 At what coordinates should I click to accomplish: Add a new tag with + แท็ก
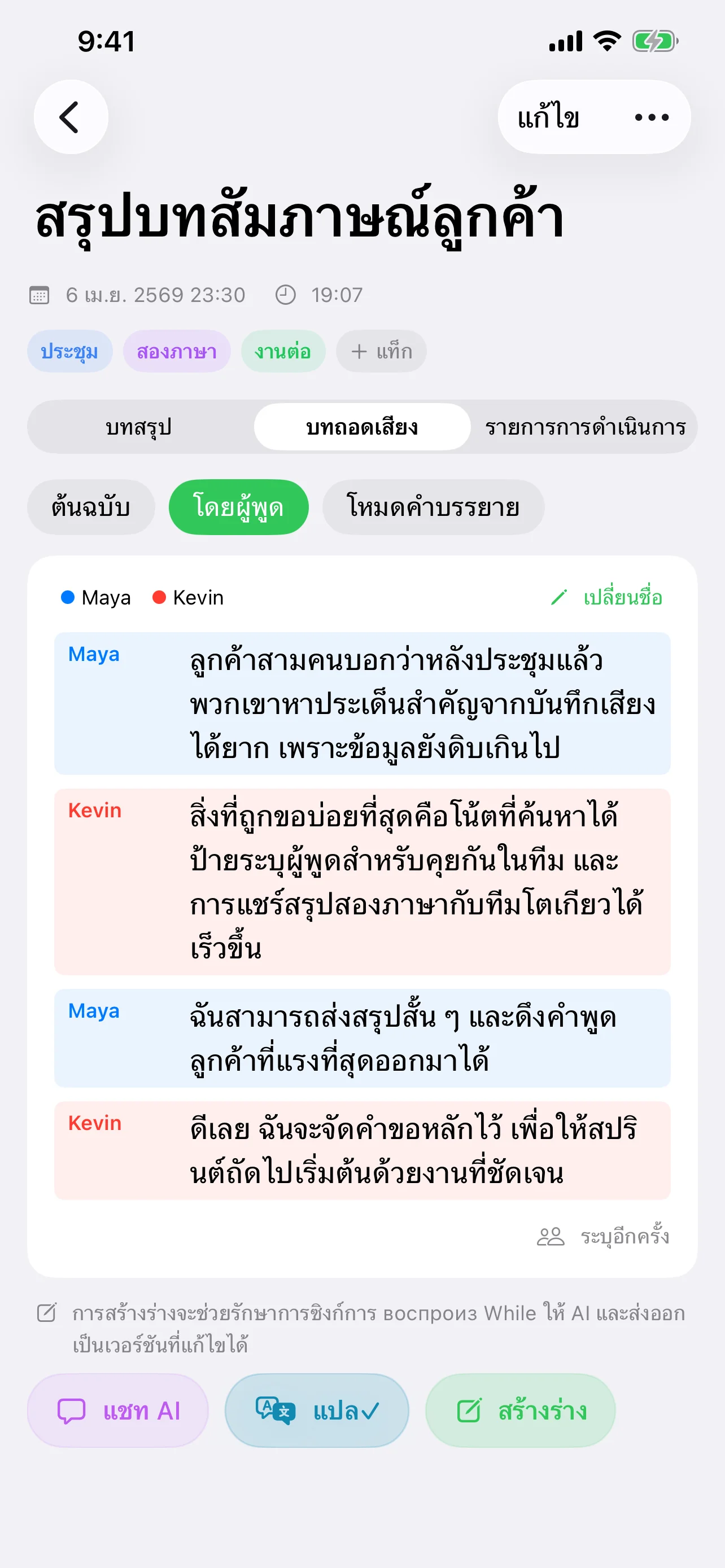[x=381, y=351]
